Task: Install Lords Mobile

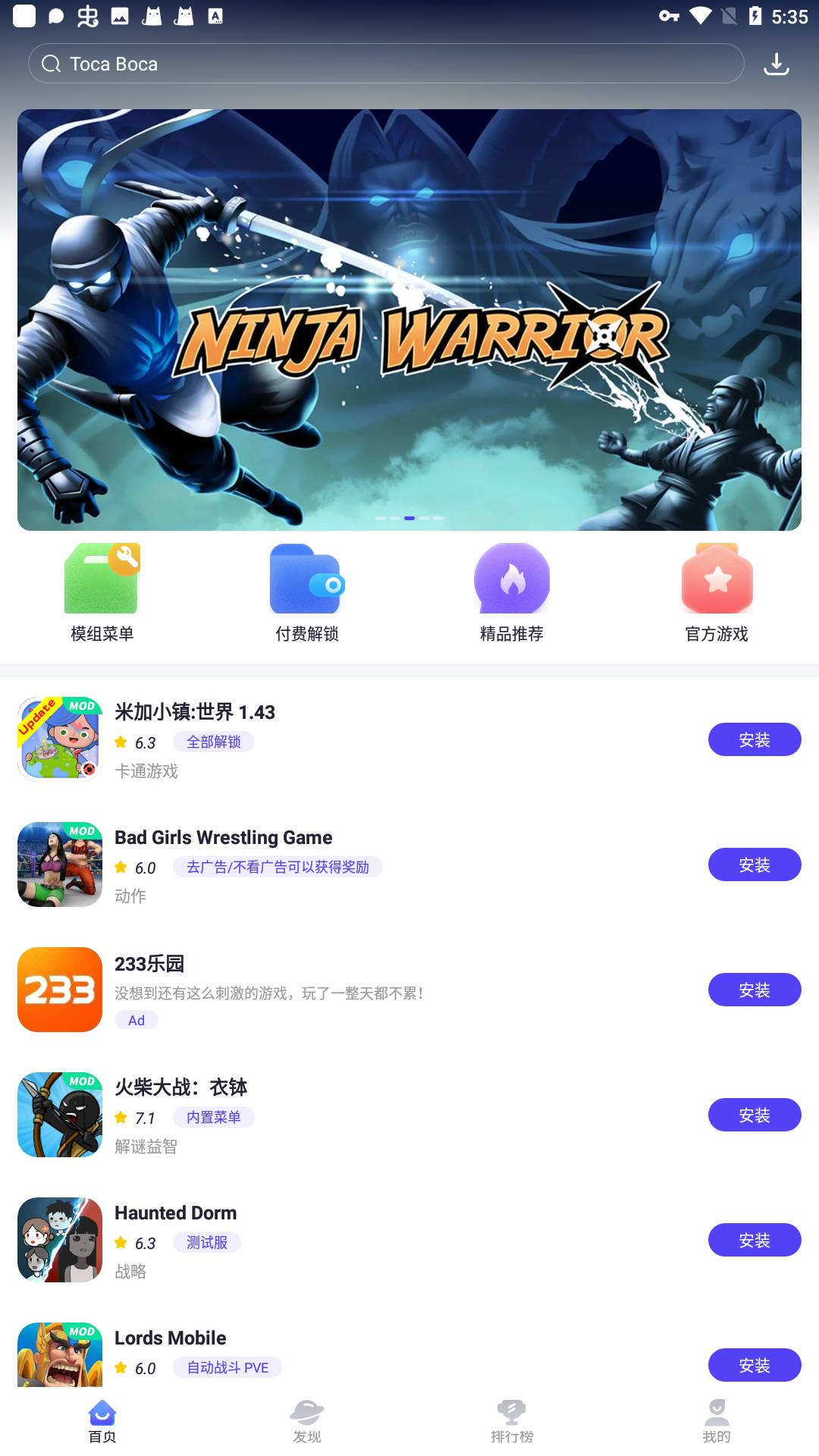Action: point(754,1365)
